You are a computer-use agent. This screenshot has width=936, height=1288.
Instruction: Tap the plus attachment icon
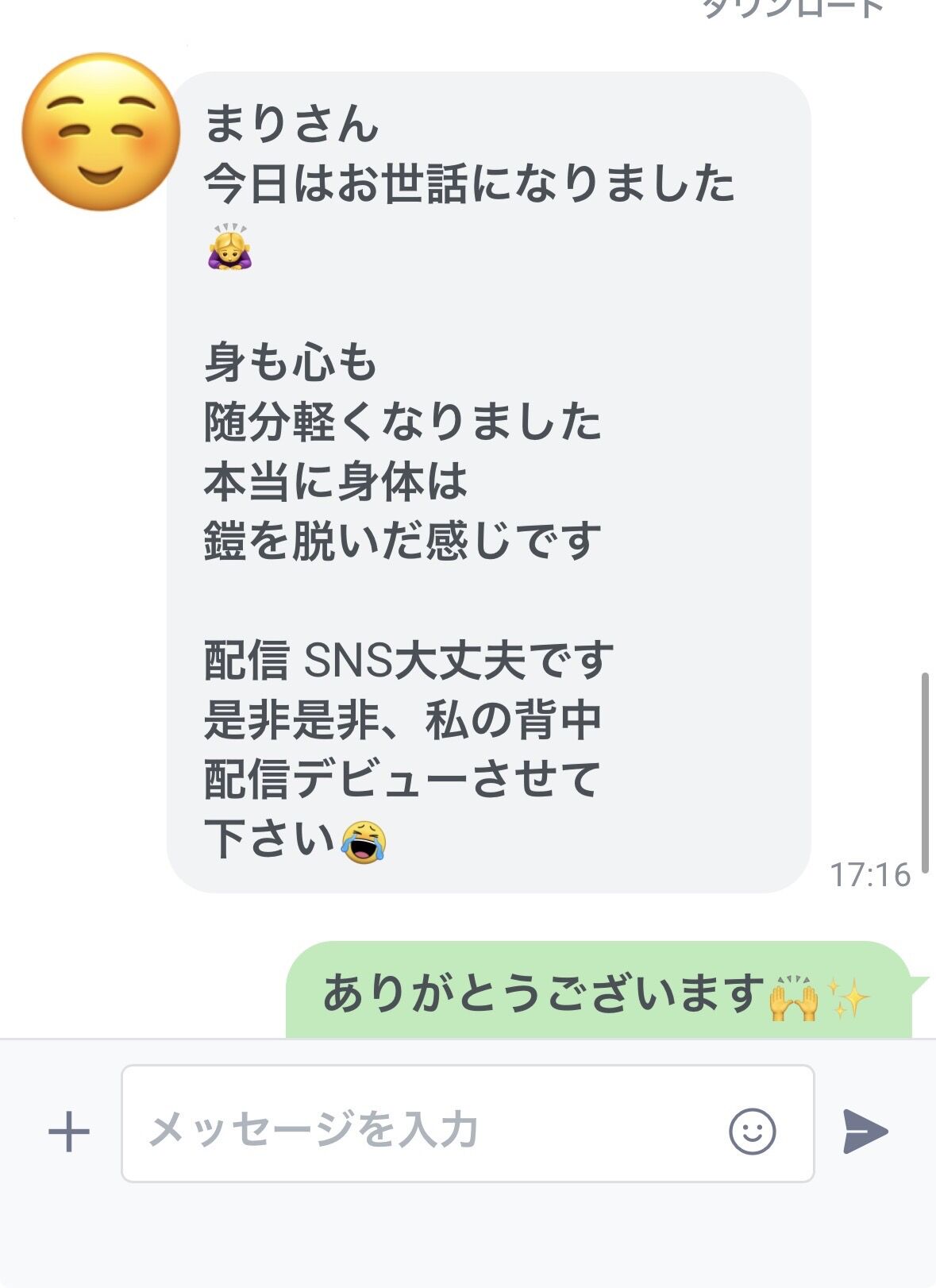[x=69, y=1131]
